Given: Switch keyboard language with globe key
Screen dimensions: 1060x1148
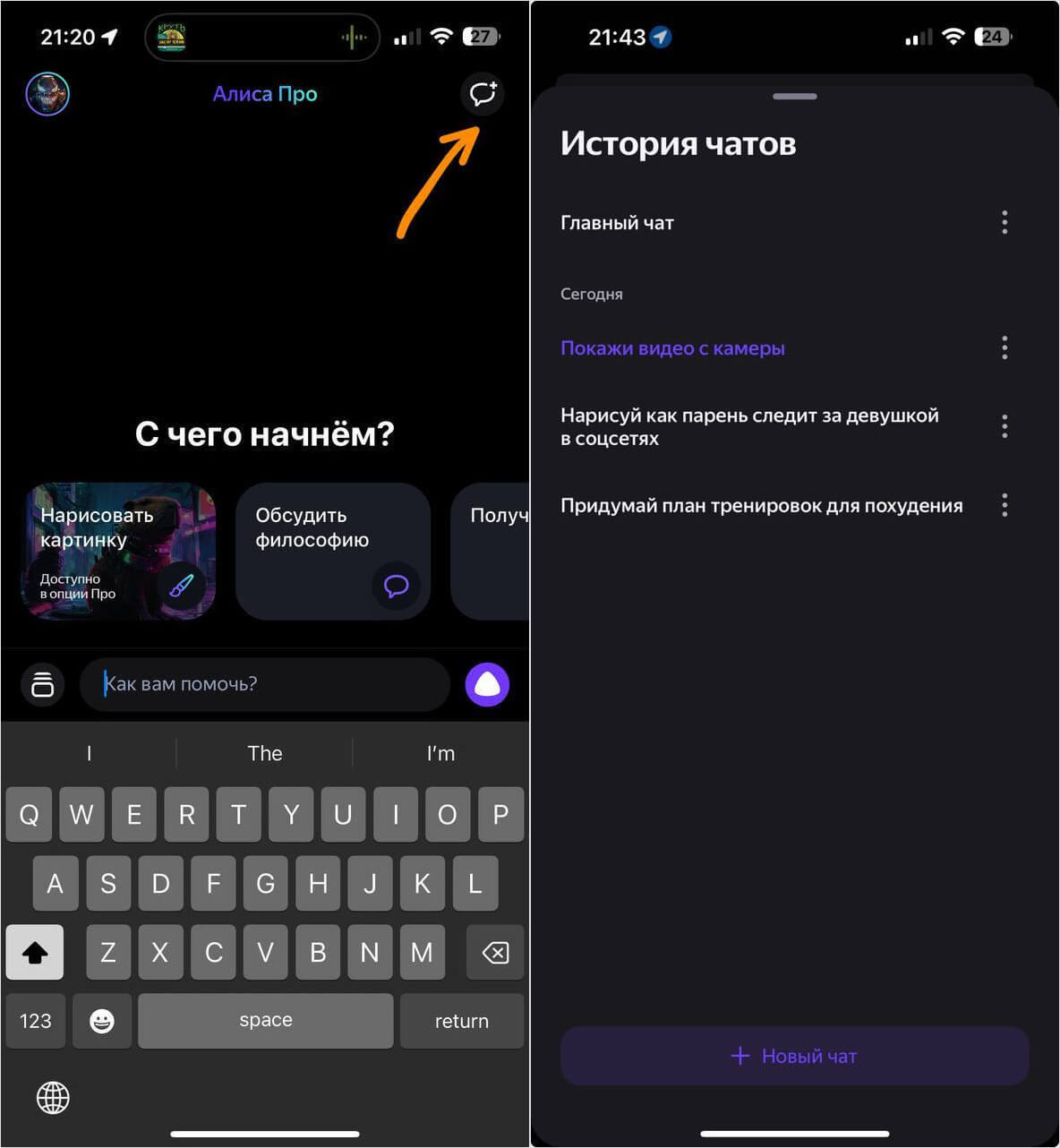Looking at the screenshot, I should click(53, 1098).
